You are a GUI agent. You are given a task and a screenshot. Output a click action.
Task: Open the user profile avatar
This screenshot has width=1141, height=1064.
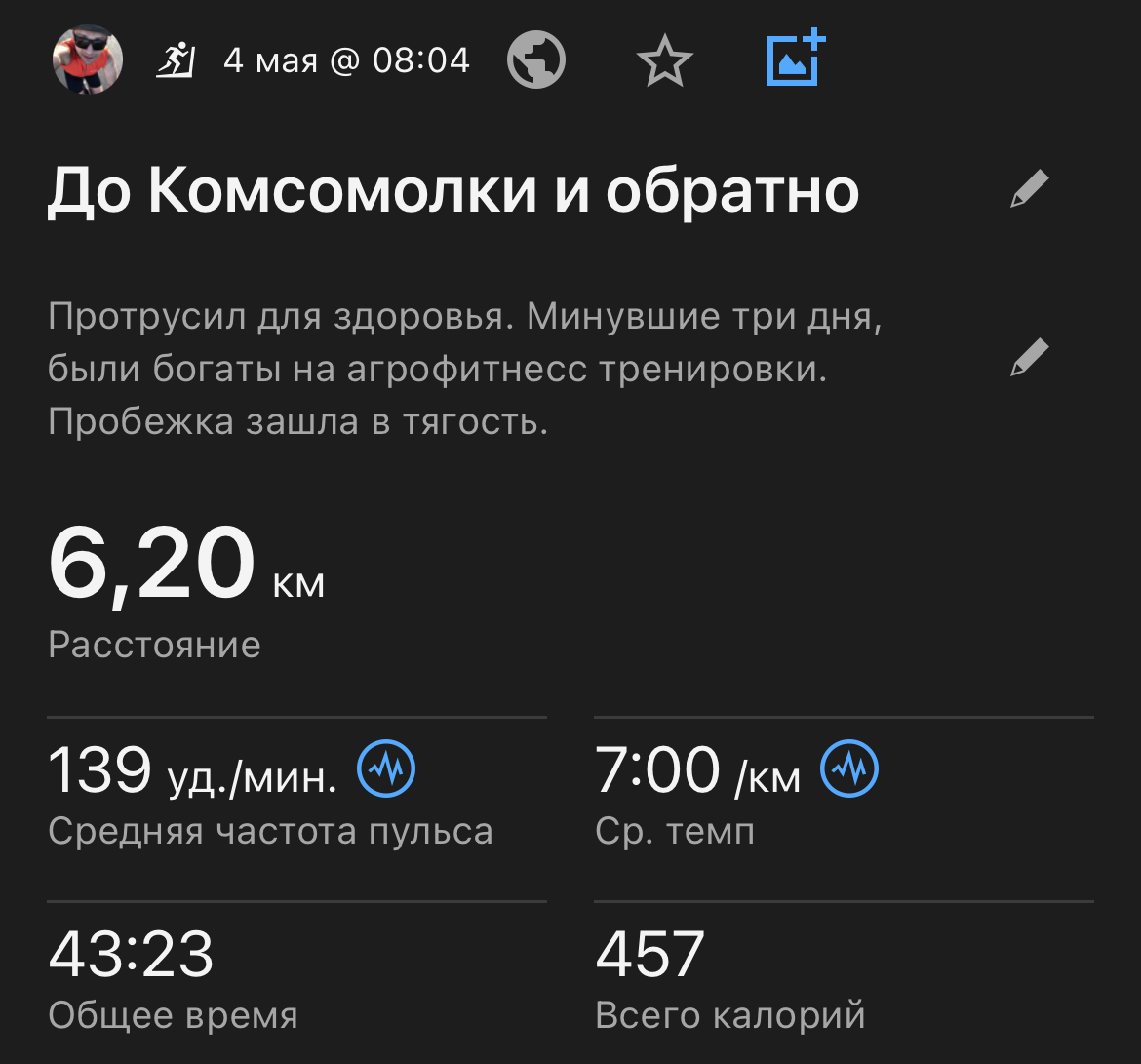[87, 60]
